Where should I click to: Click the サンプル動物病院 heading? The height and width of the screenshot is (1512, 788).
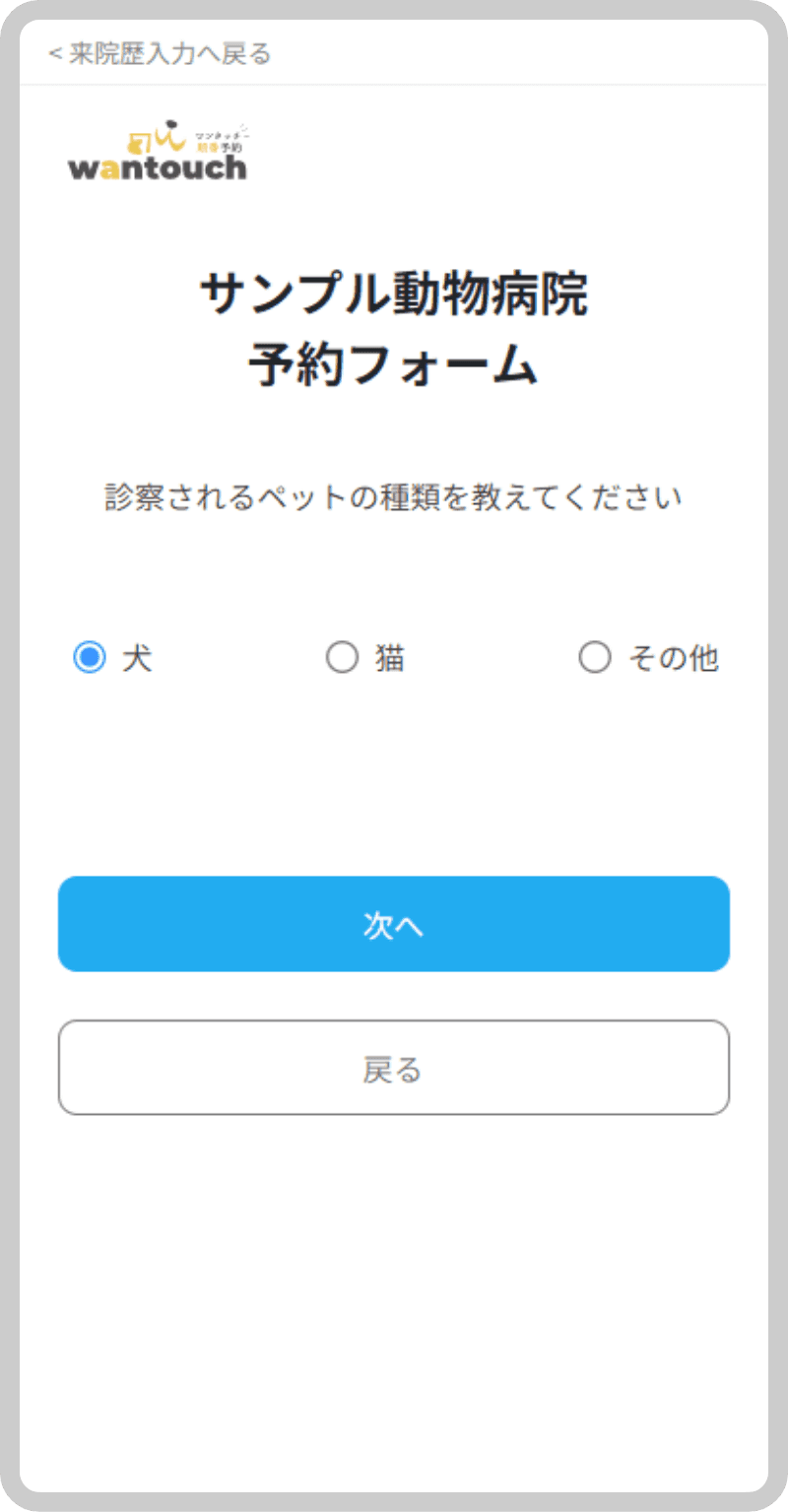[394, 295]
